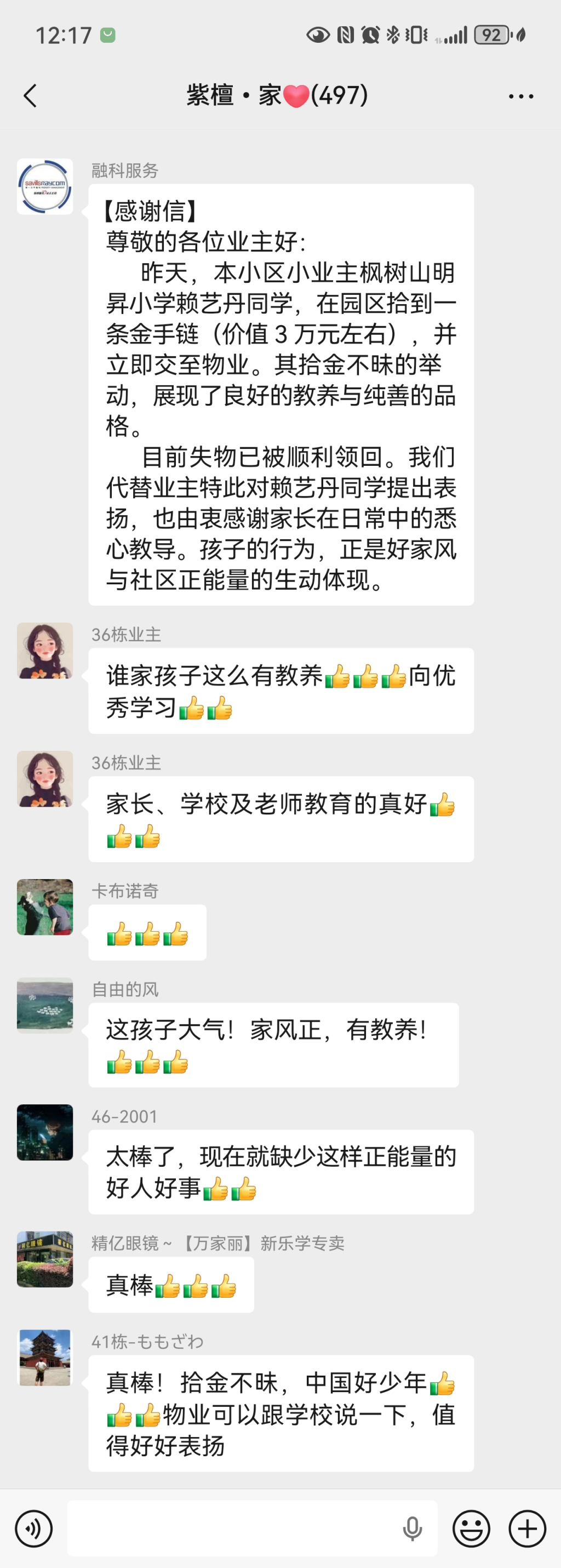Tap 卡布诺奇 avatar
This screenshot has height=1568, width=561.
tap(44, 908)
